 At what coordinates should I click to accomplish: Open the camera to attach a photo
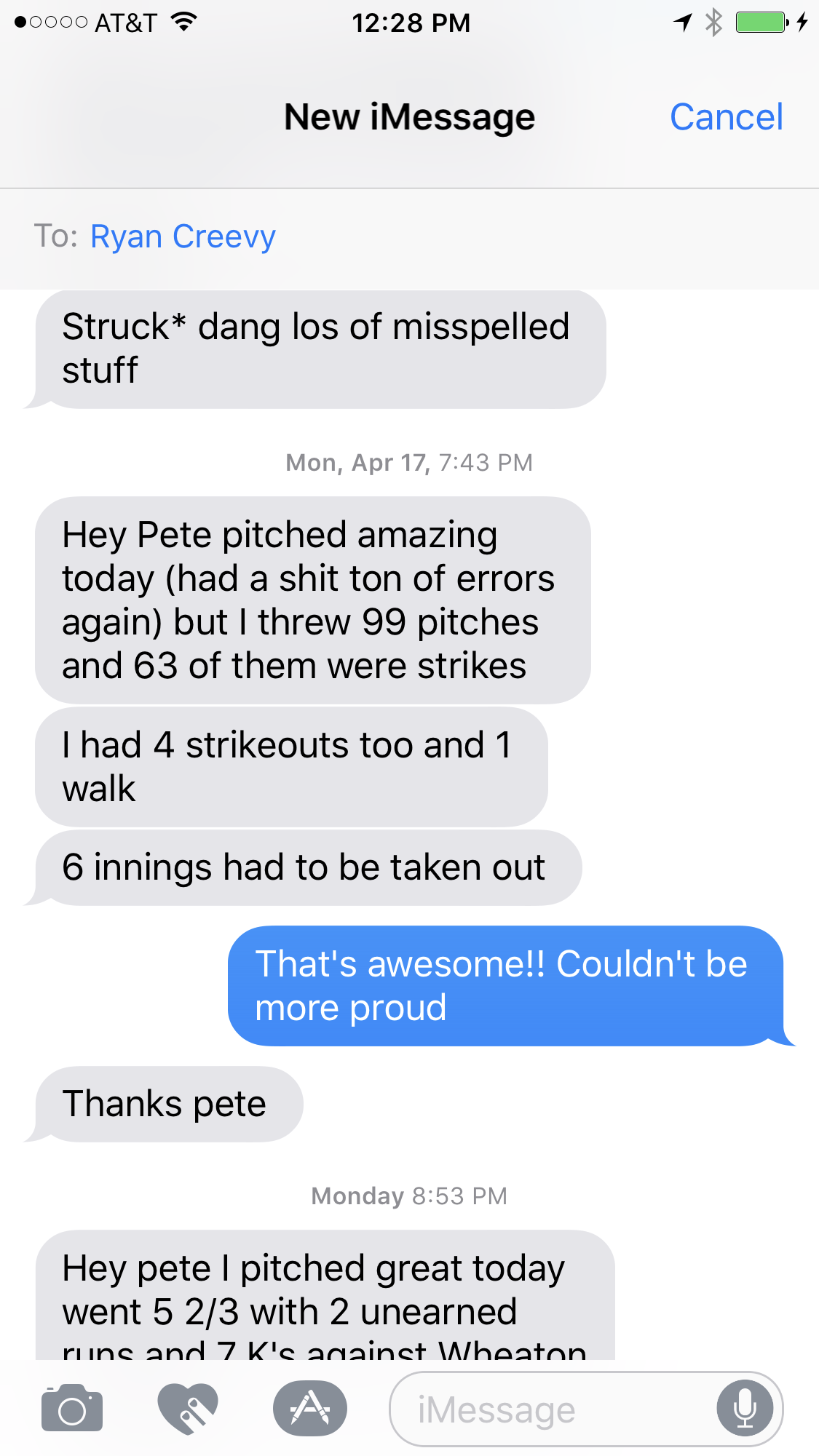coord(72,1408)
